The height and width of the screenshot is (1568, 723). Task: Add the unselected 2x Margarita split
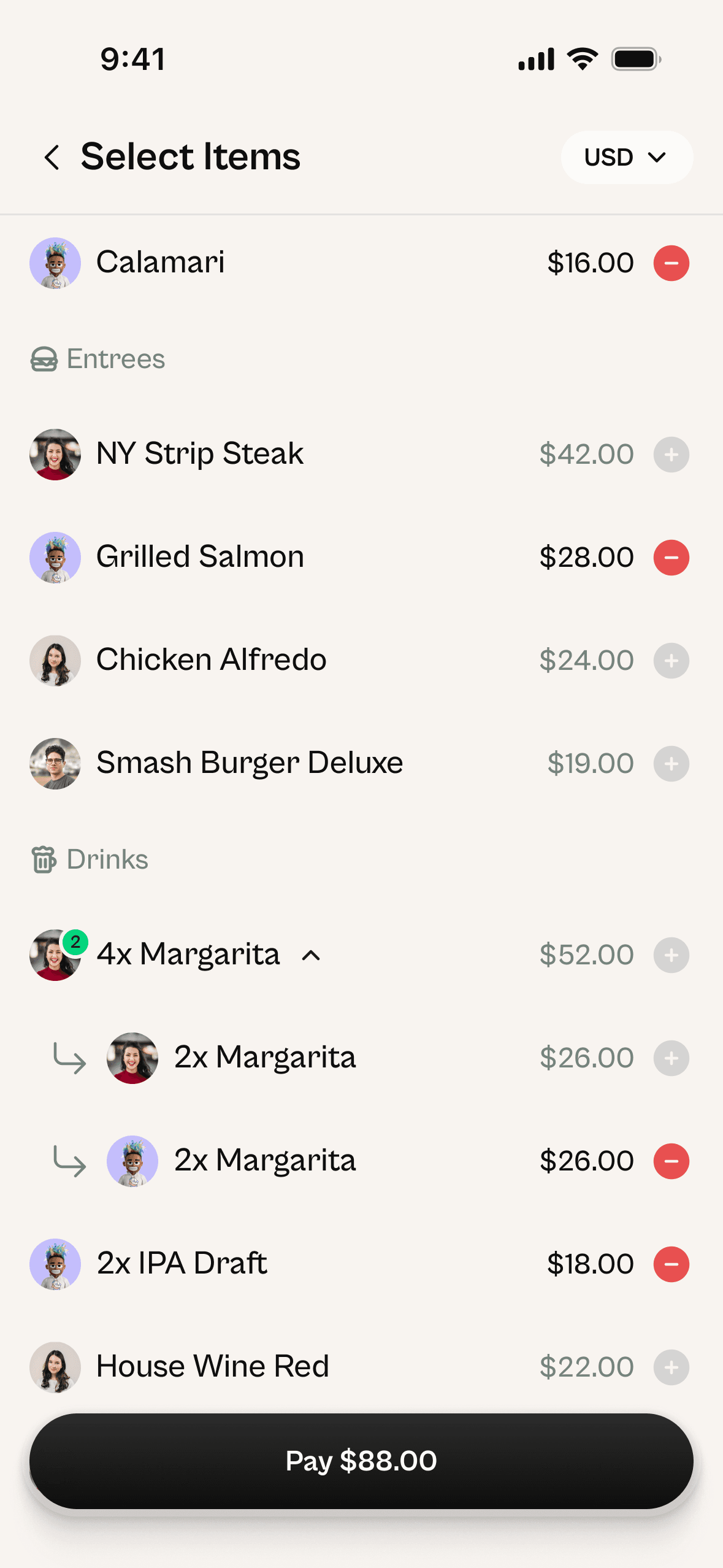671,1058
